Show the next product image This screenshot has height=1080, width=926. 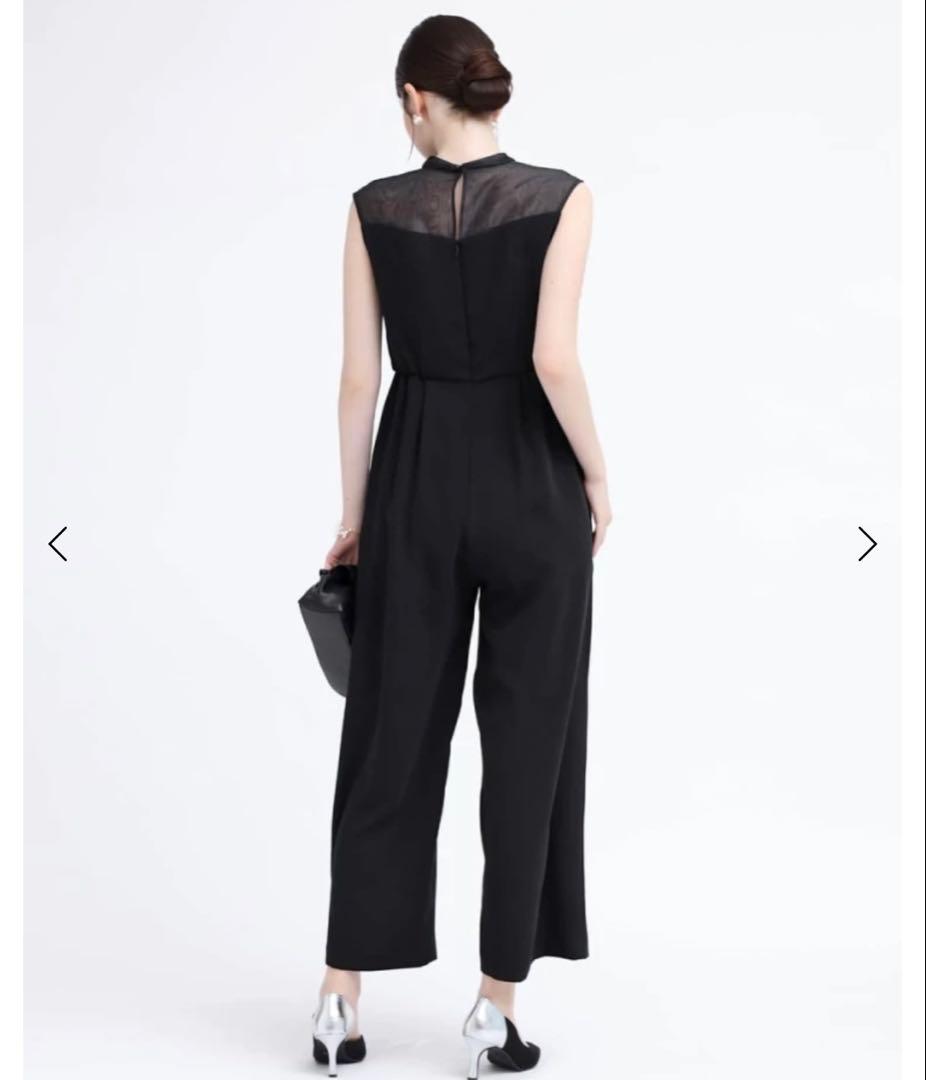point(867,544)
